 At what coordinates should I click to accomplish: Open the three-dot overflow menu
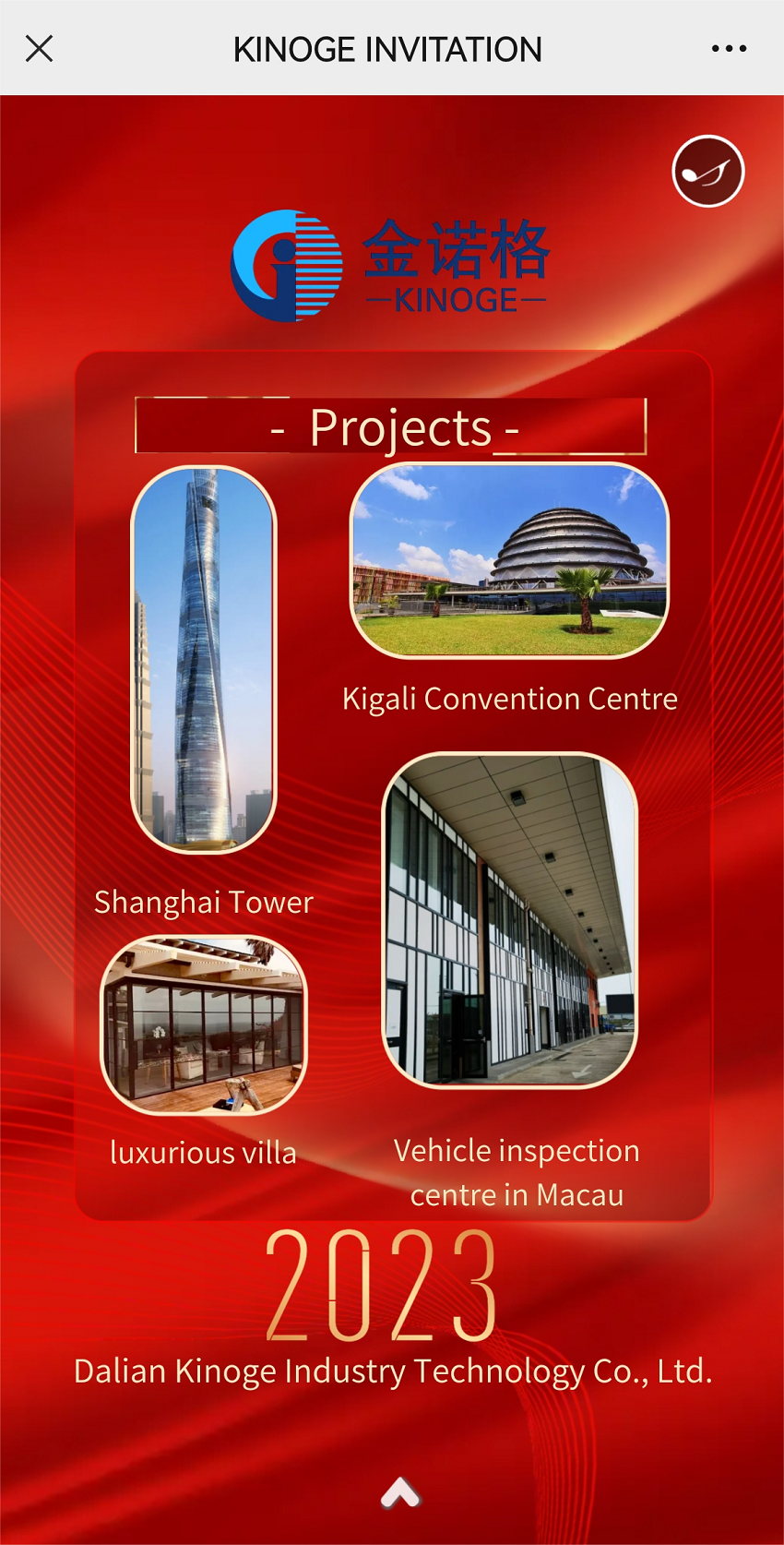(x=729, y=48)
